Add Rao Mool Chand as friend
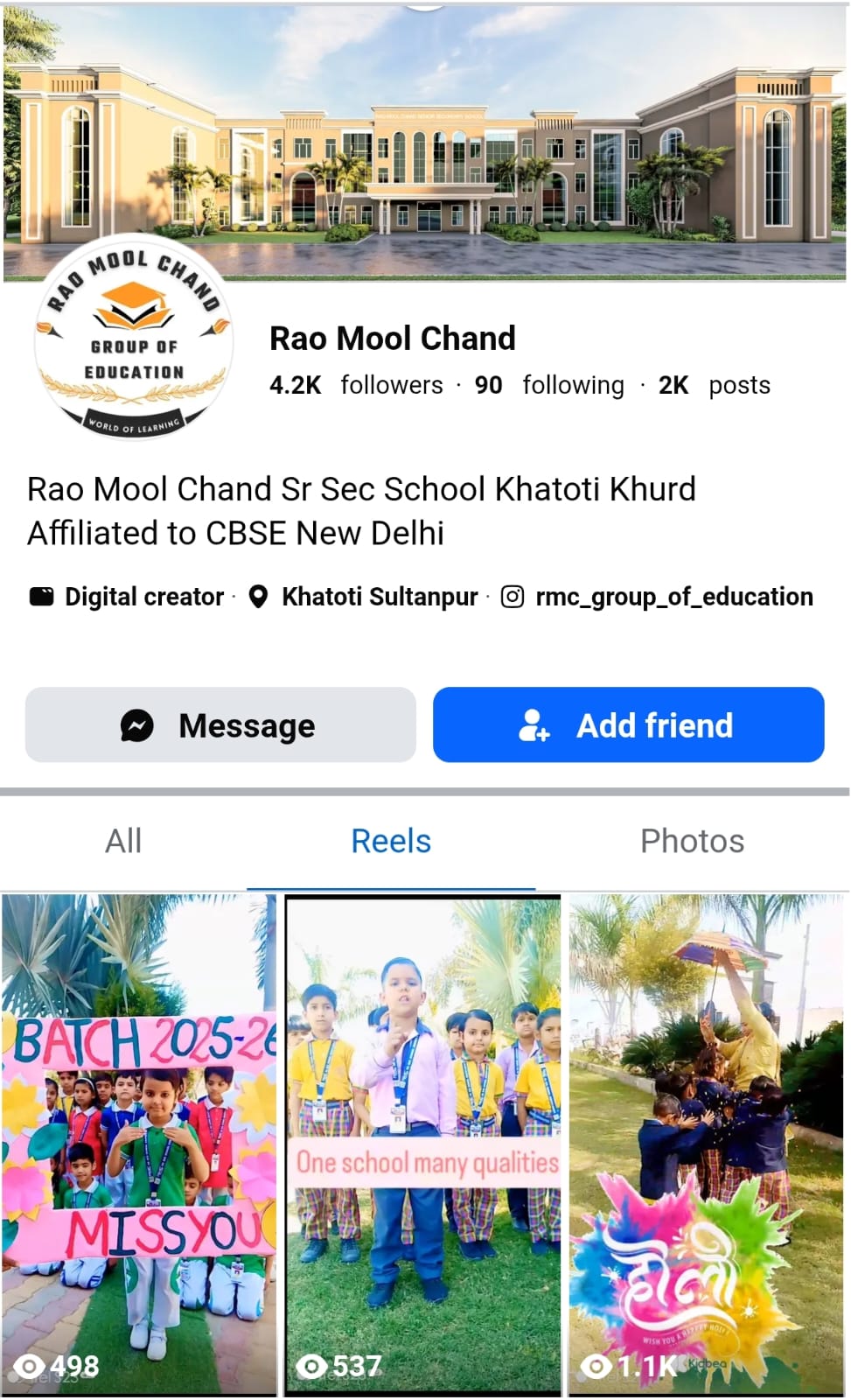Viewport: 851px width, 1400px height. [x=628, y=724]
